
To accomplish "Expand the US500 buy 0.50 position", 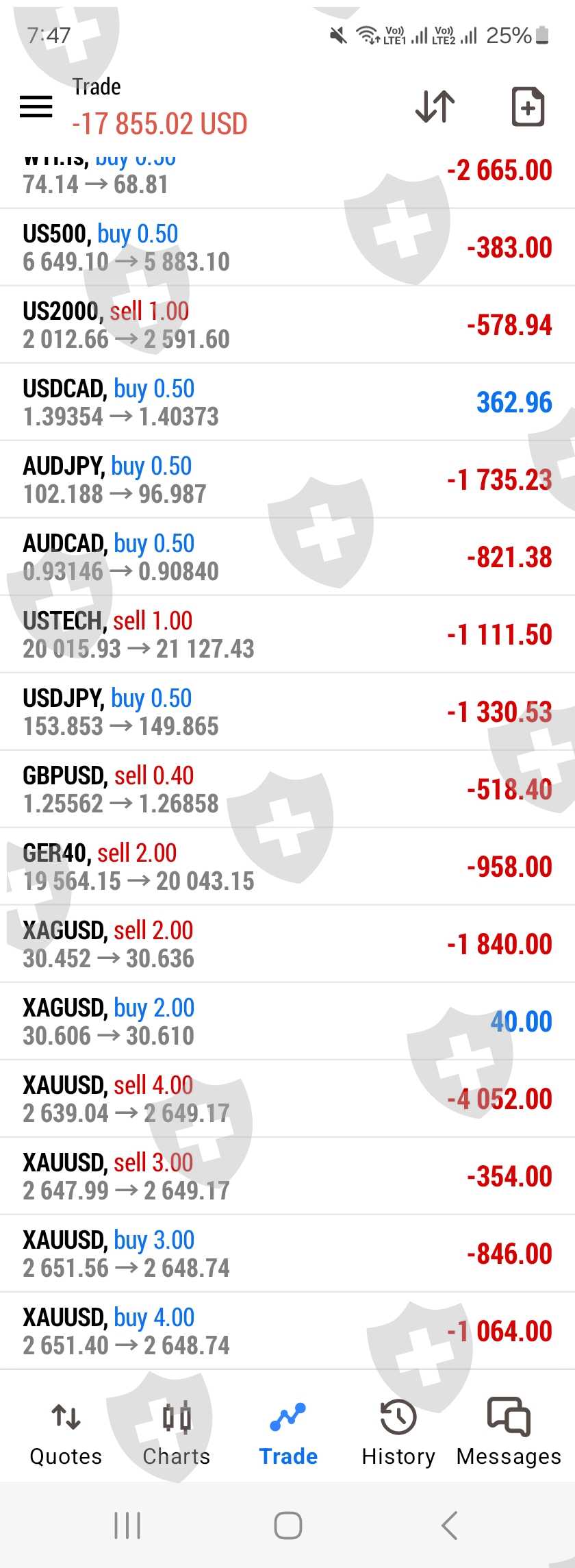I will tap(287, 248).
